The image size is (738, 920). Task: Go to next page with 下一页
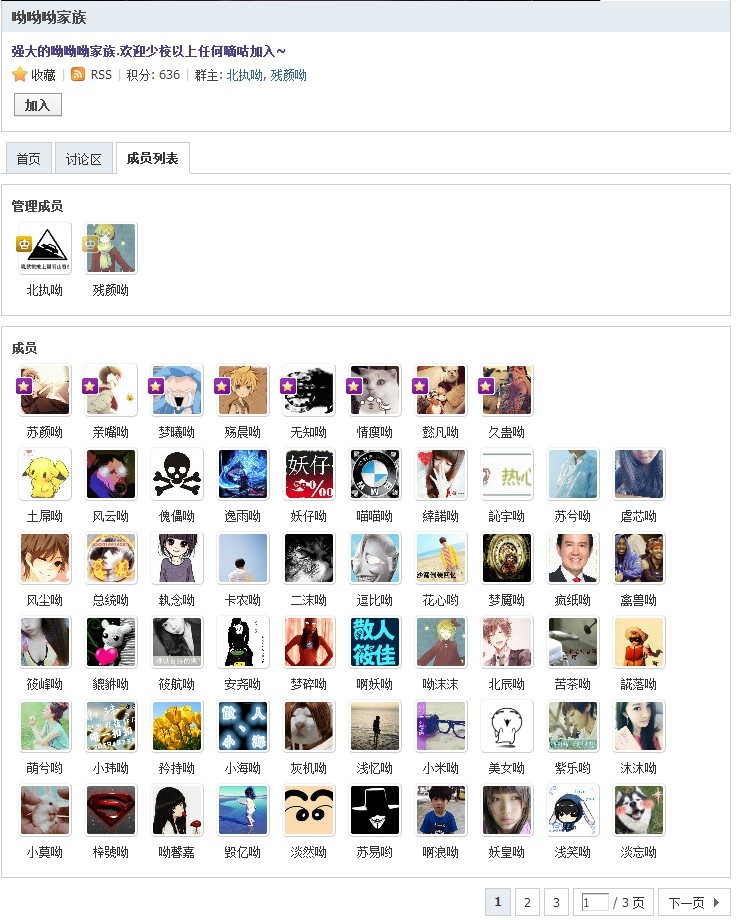(693, 902)
